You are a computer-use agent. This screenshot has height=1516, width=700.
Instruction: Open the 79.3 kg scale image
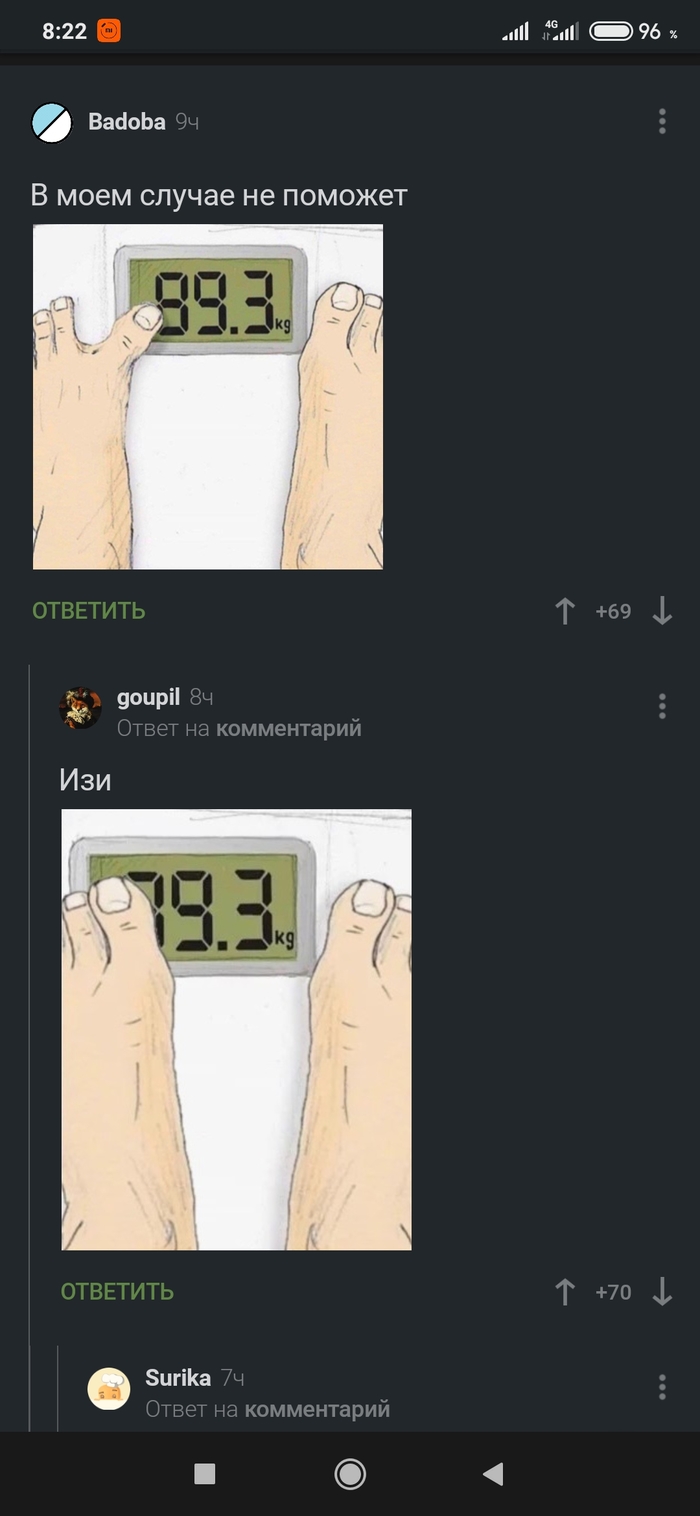point(236,1029)
